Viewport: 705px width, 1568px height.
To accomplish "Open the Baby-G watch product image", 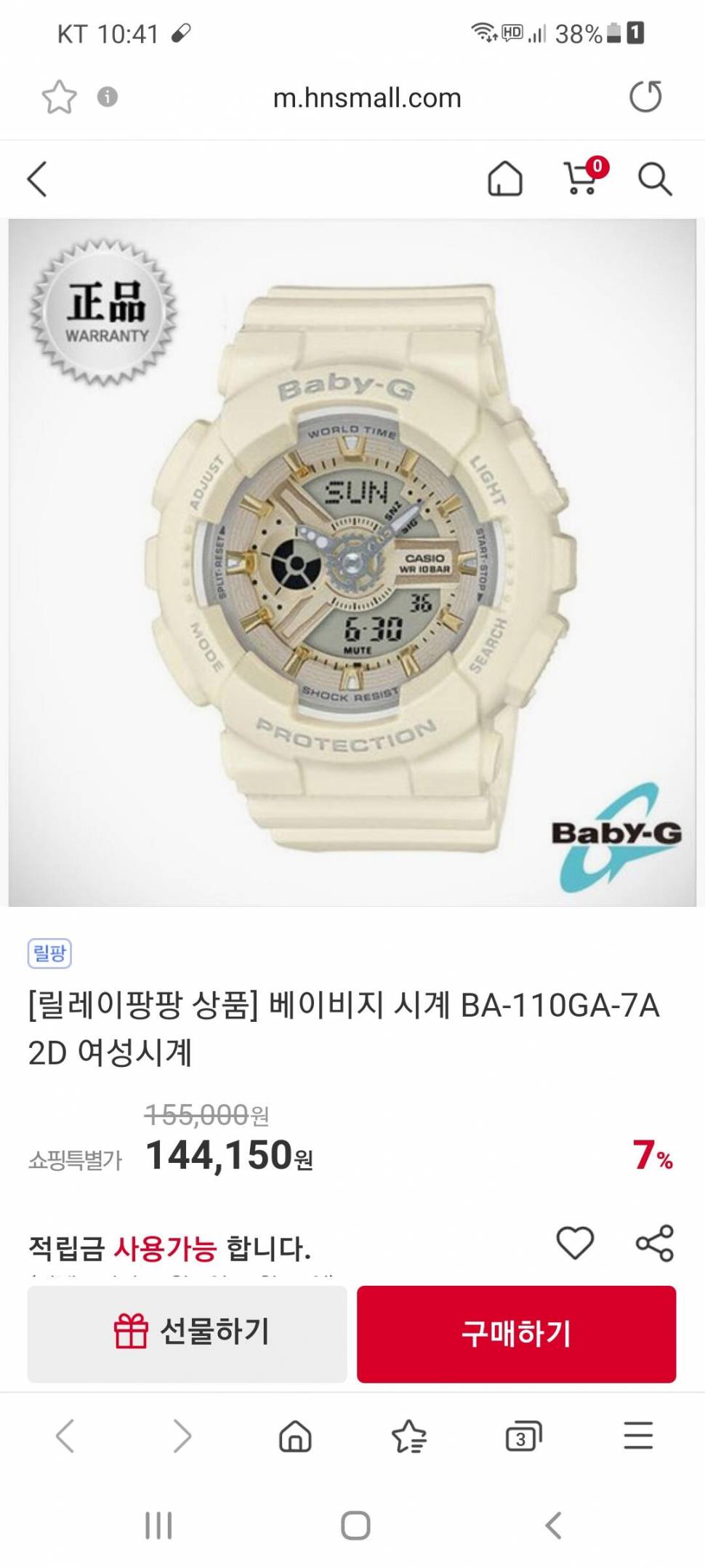I will click(352, 562).
